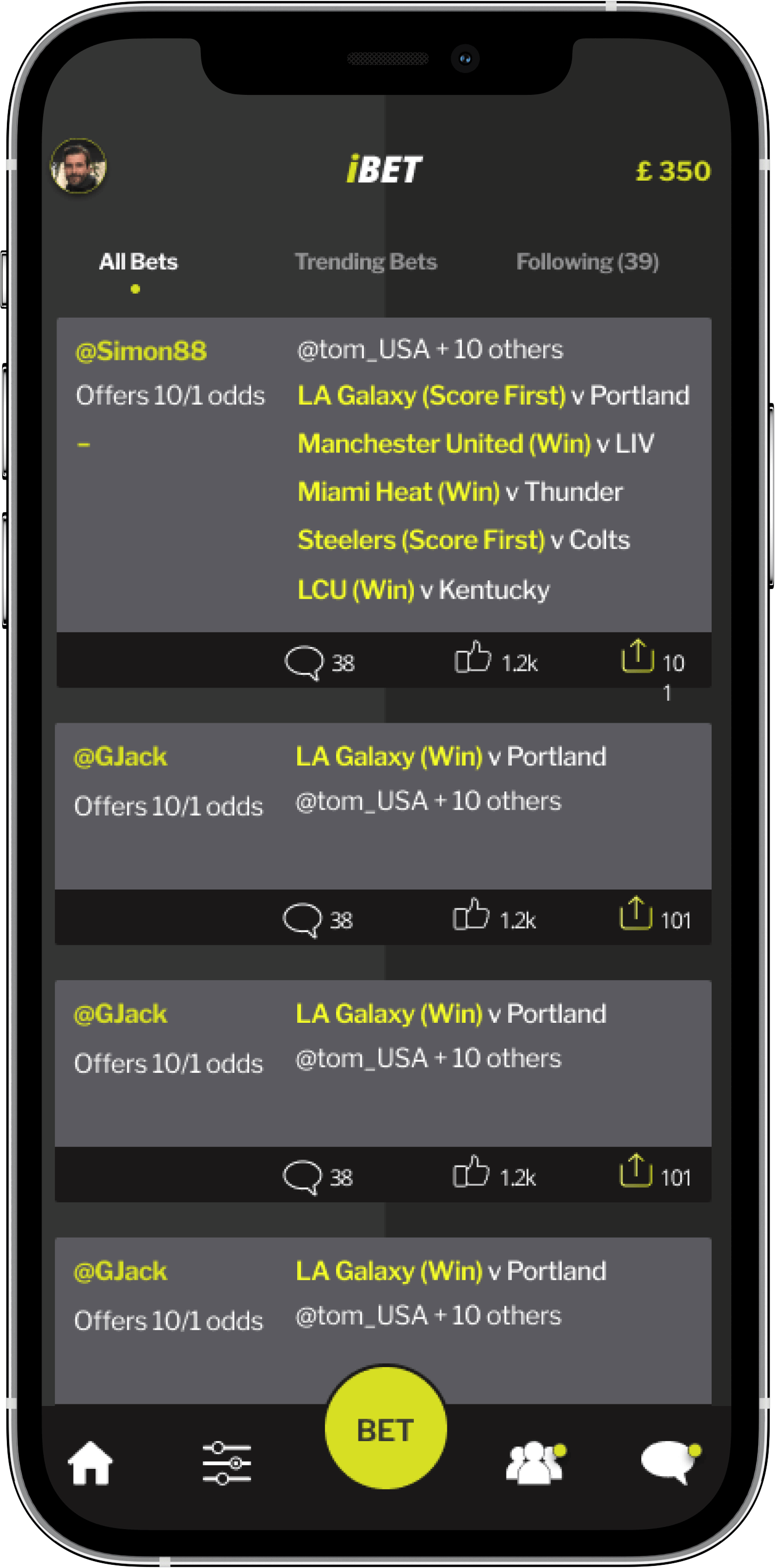This screenshot has height=1568, width=775.
Task: Open @Simon88's multi-bet card
Action: [x=384, y=474]
